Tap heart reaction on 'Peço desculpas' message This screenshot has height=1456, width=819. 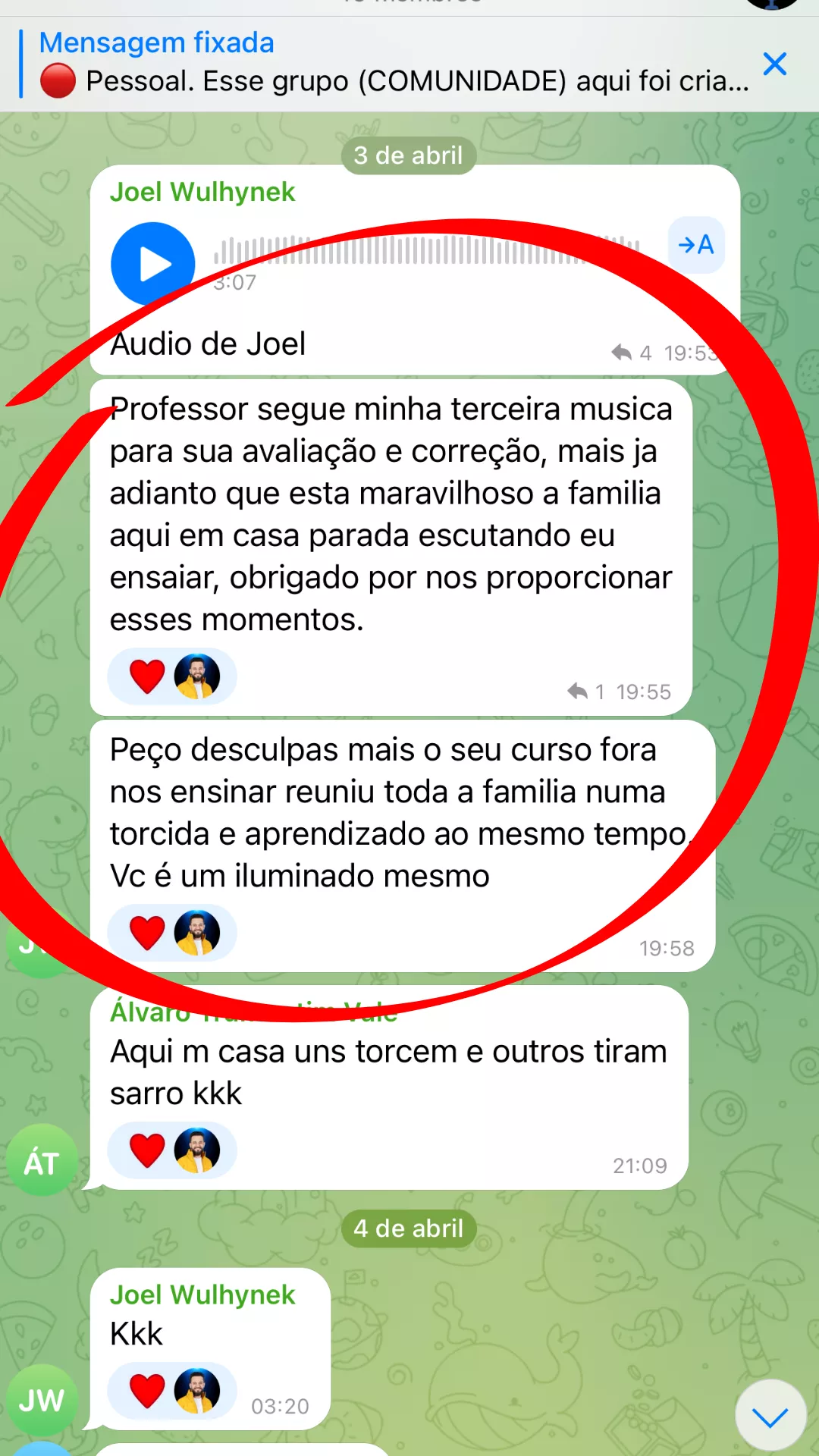[x=148, y=933]
